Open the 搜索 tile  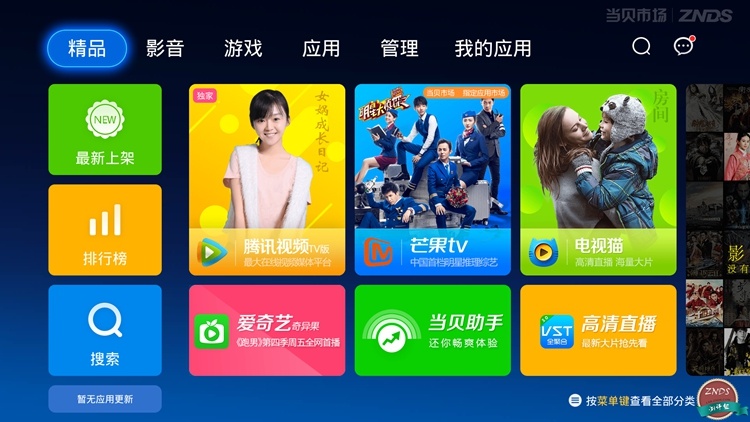105,330
